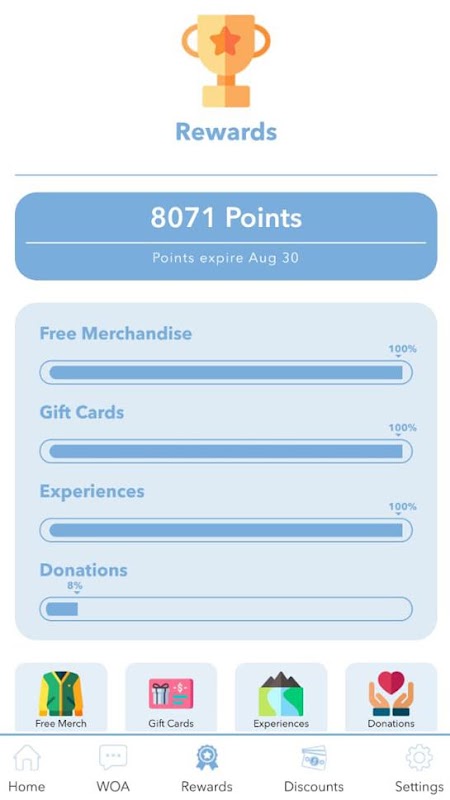Go to the Home tab

click(27, 768)
